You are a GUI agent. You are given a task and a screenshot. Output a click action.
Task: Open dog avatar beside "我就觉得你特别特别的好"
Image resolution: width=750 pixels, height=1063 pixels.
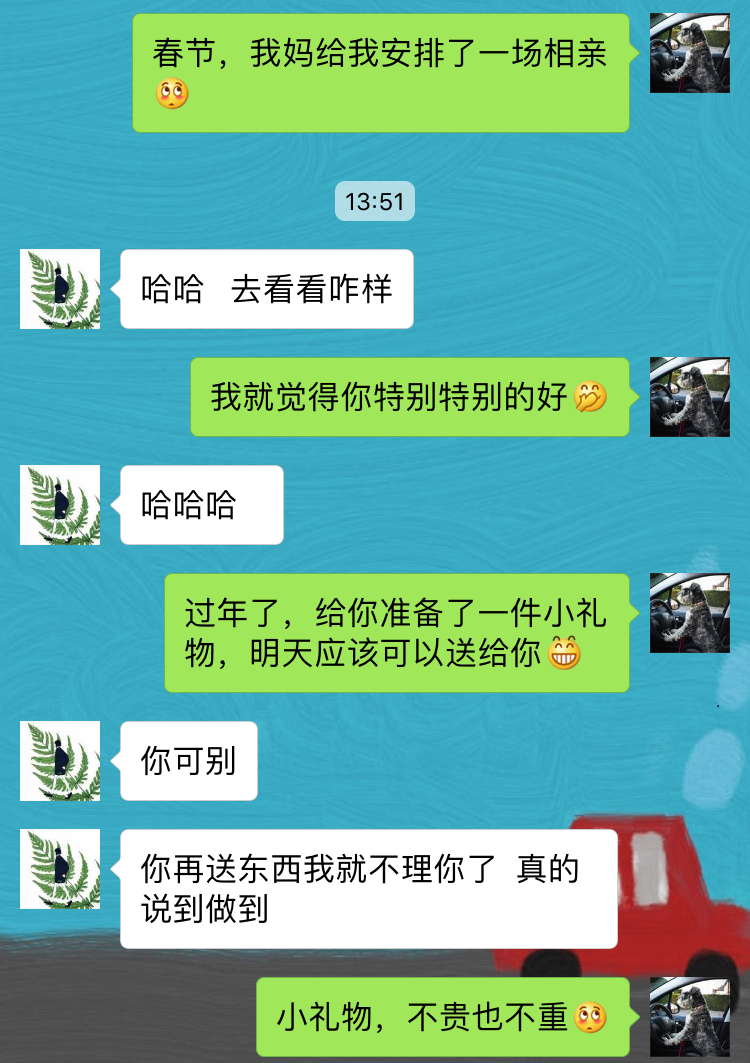tap(689, 397)
